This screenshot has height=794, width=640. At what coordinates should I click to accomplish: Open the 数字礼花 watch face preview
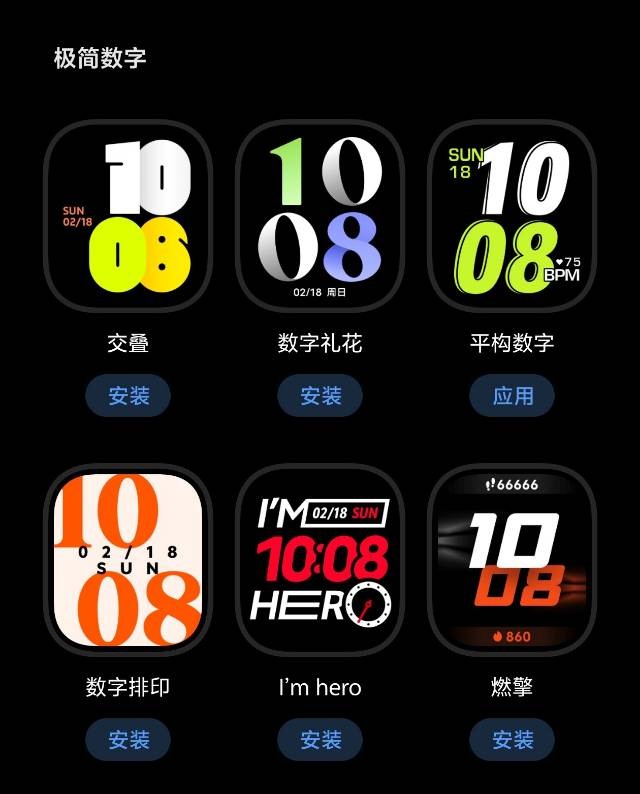coord(320,216)
